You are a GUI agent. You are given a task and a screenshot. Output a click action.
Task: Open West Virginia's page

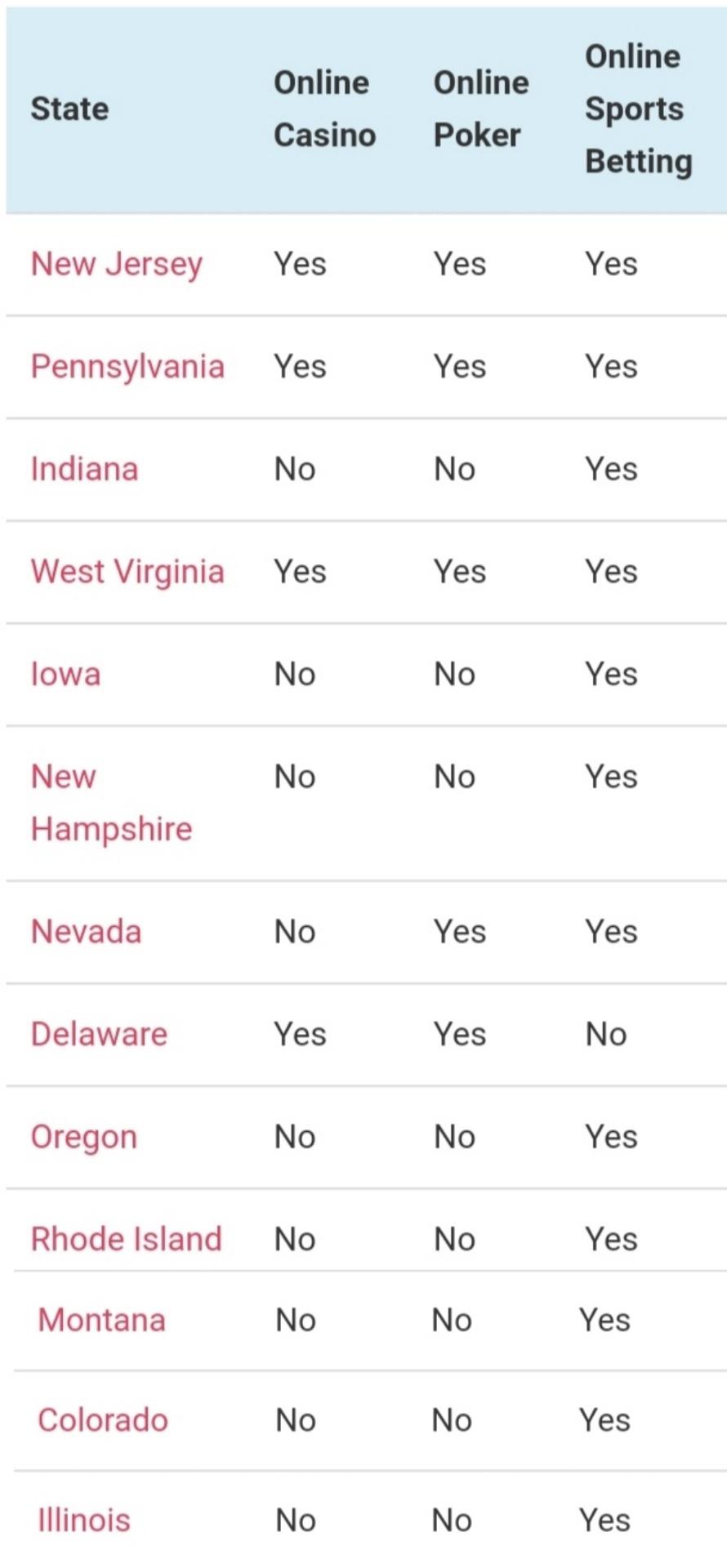tap(127, 572)
